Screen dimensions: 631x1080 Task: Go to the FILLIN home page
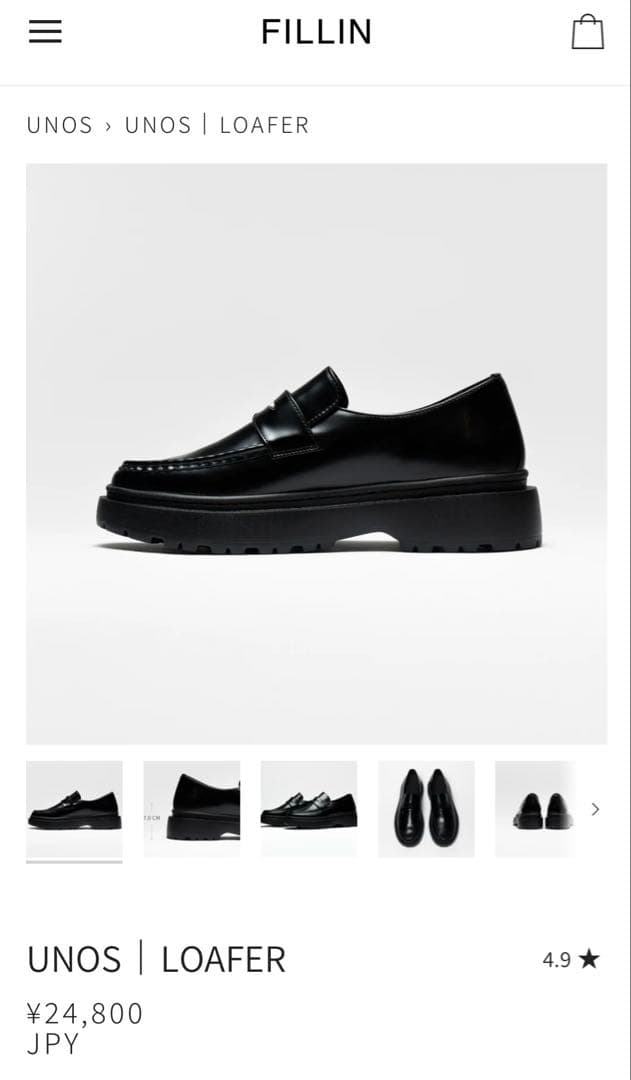[x=316, y=32]
